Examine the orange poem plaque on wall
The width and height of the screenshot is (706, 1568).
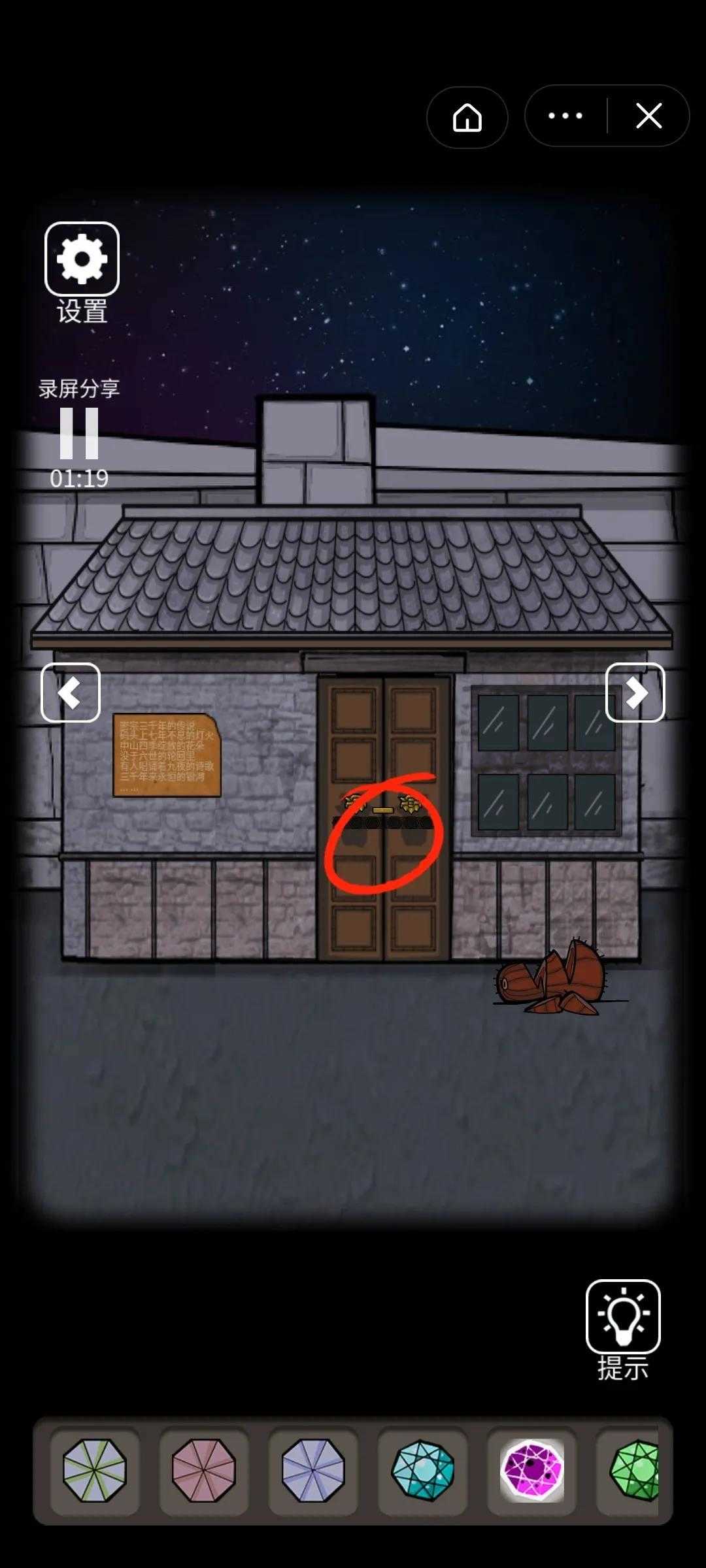point(167,755)
